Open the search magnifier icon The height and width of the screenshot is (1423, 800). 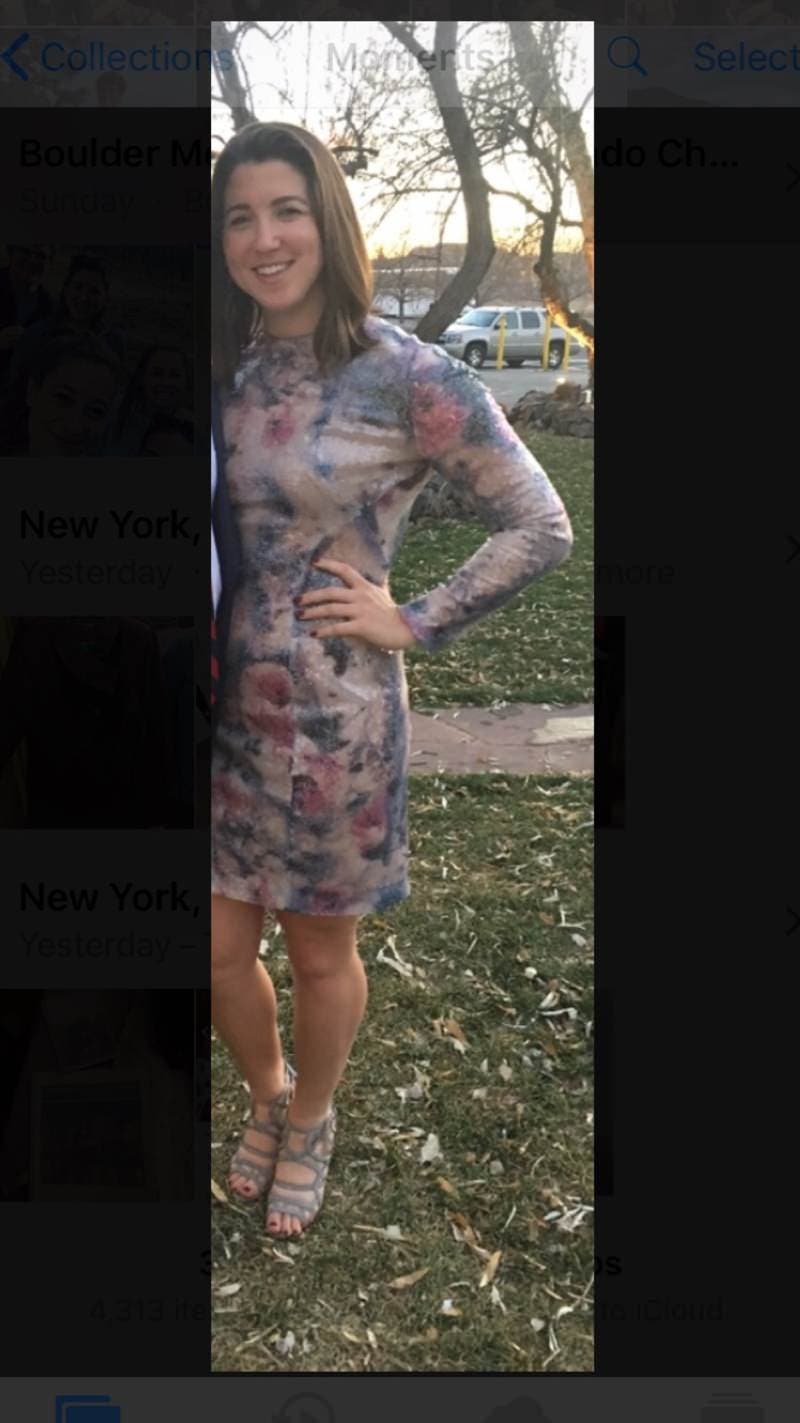(627, 56)
